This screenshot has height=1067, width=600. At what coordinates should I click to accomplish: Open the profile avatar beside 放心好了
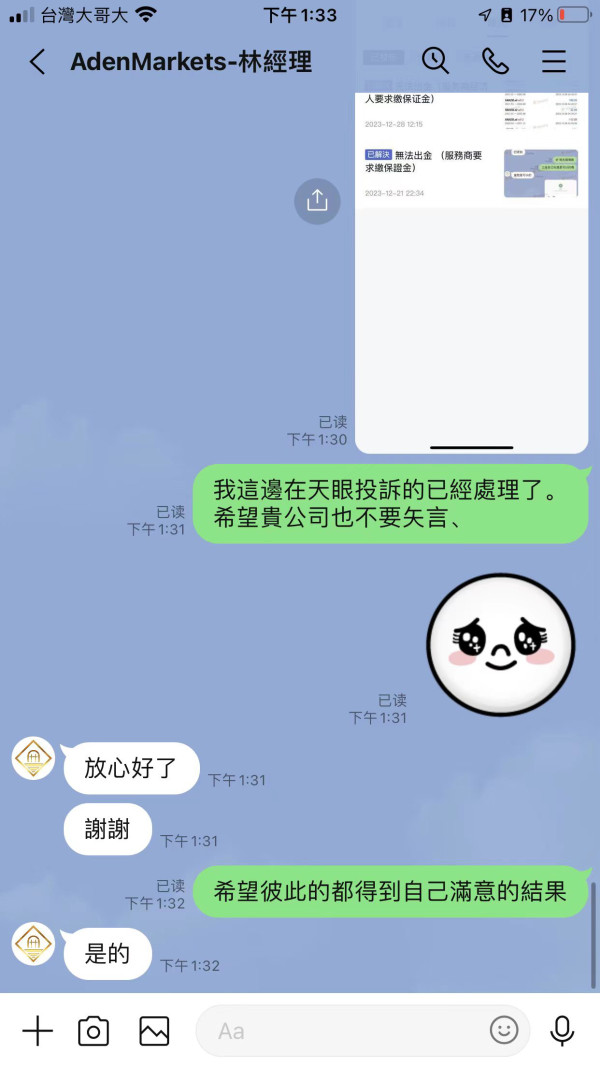click(33, 757)
